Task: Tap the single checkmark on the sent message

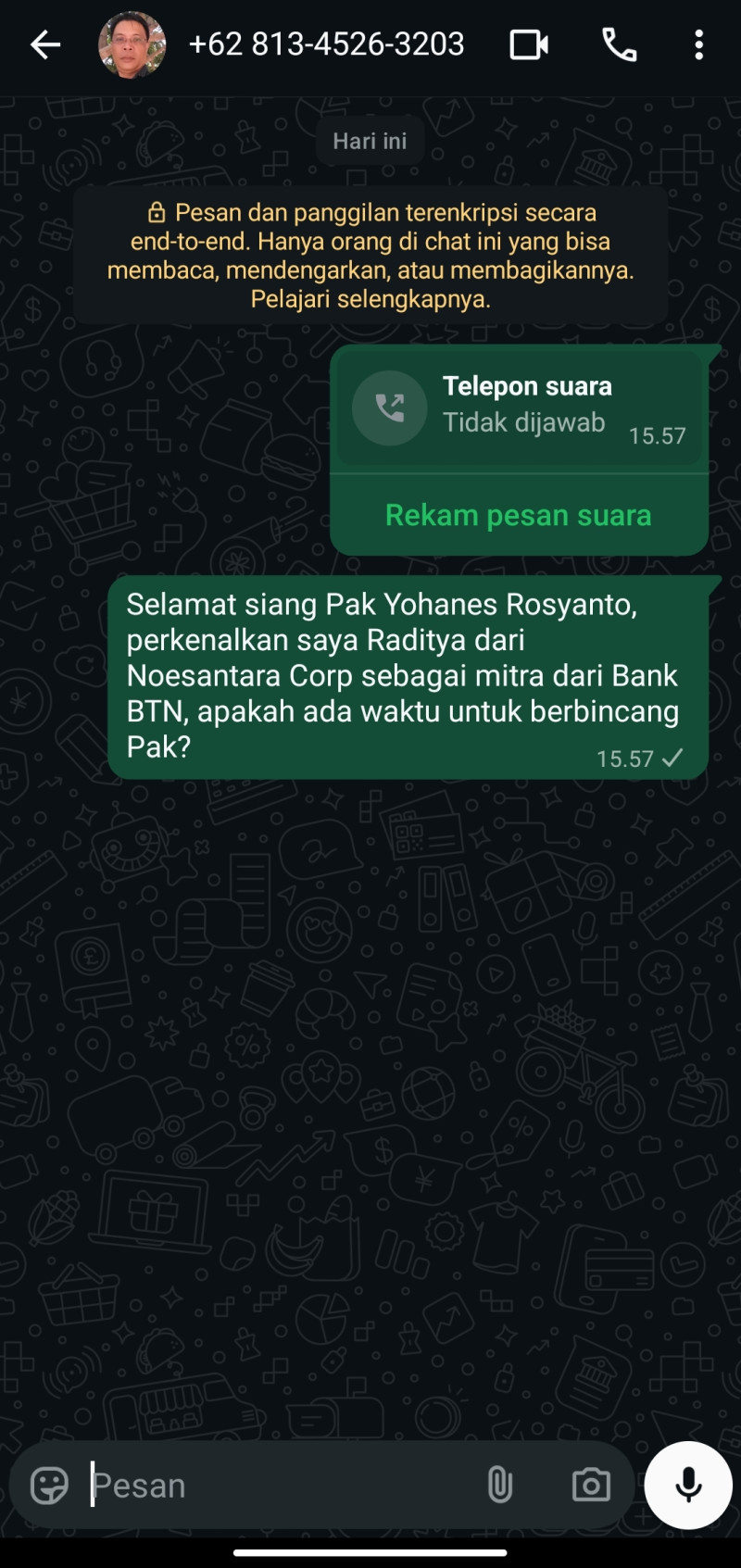Action: 672,758
